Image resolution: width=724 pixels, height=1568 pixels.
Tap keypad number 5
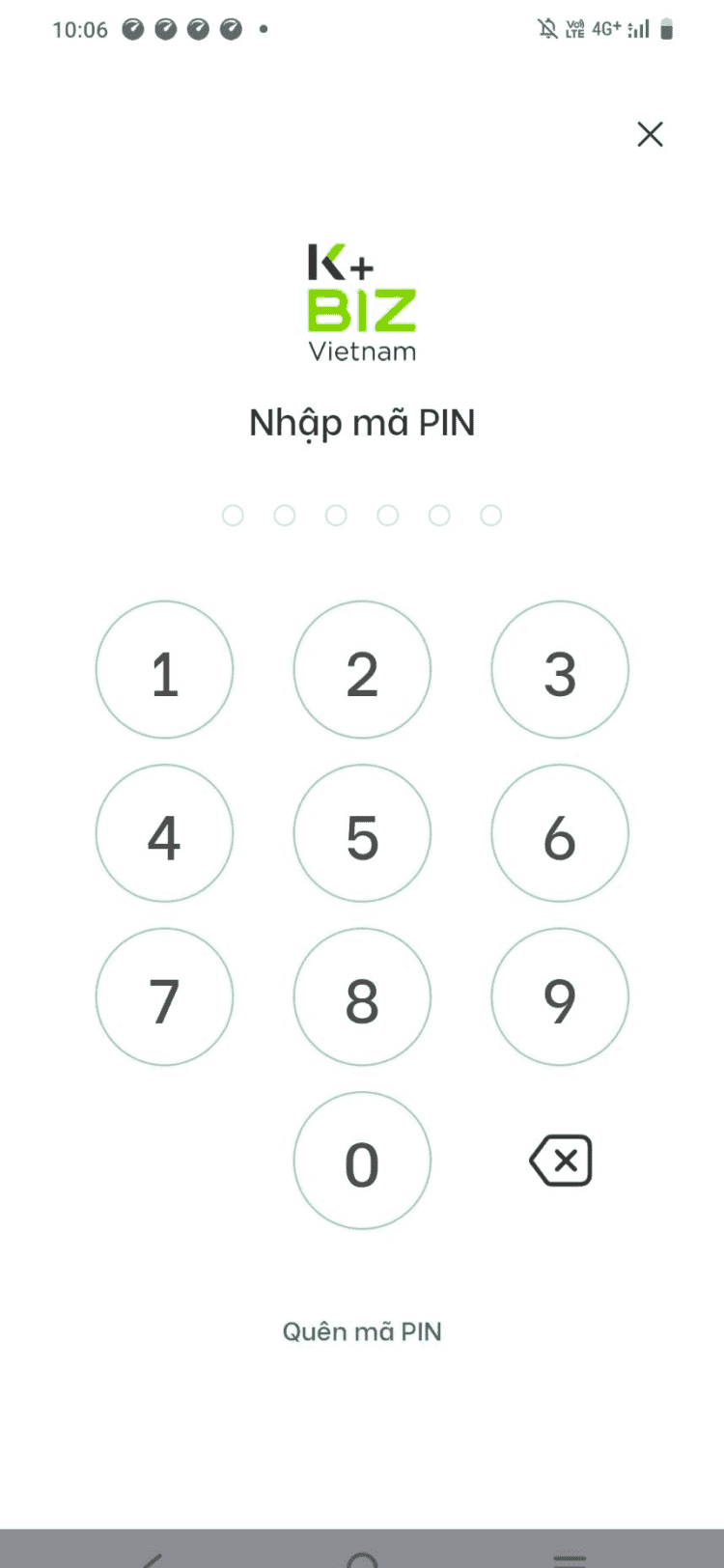pyautogui.click(x=362, y=833)
